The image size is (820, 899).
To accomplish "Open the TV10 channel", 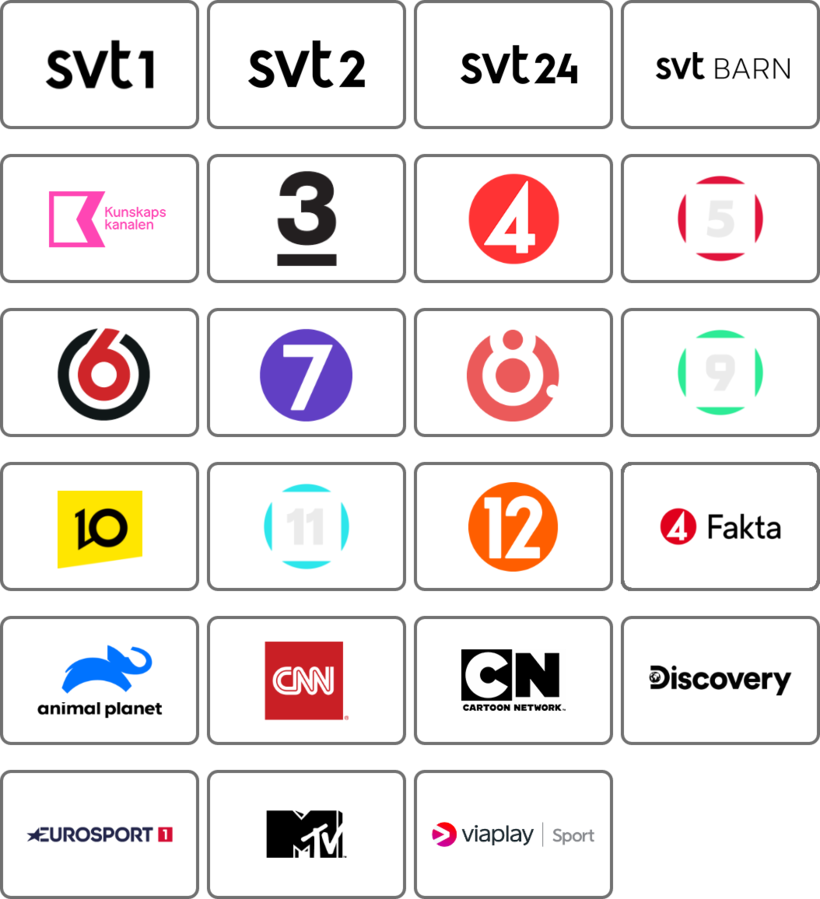I will [99, 526].
